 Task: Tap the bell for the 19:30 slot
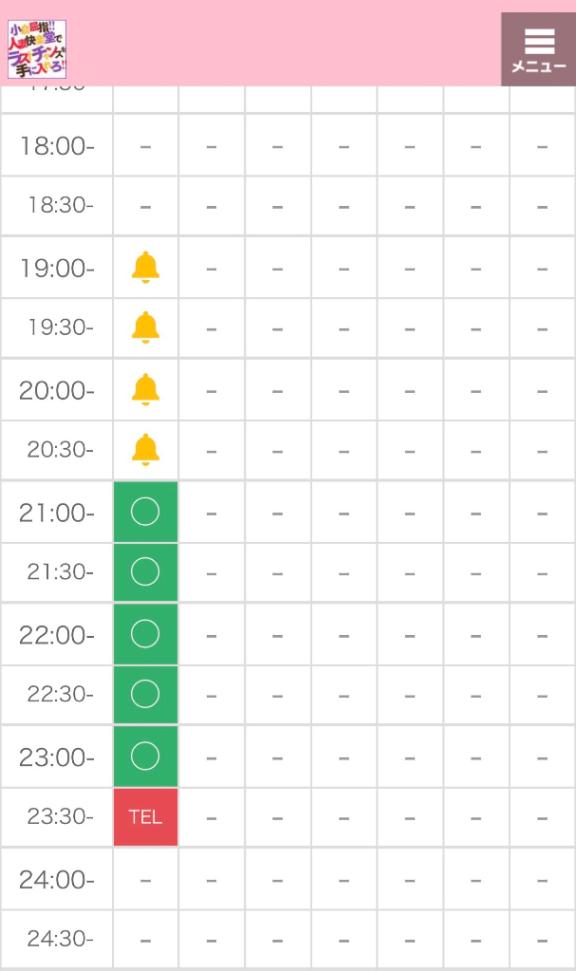click(146, 328)
